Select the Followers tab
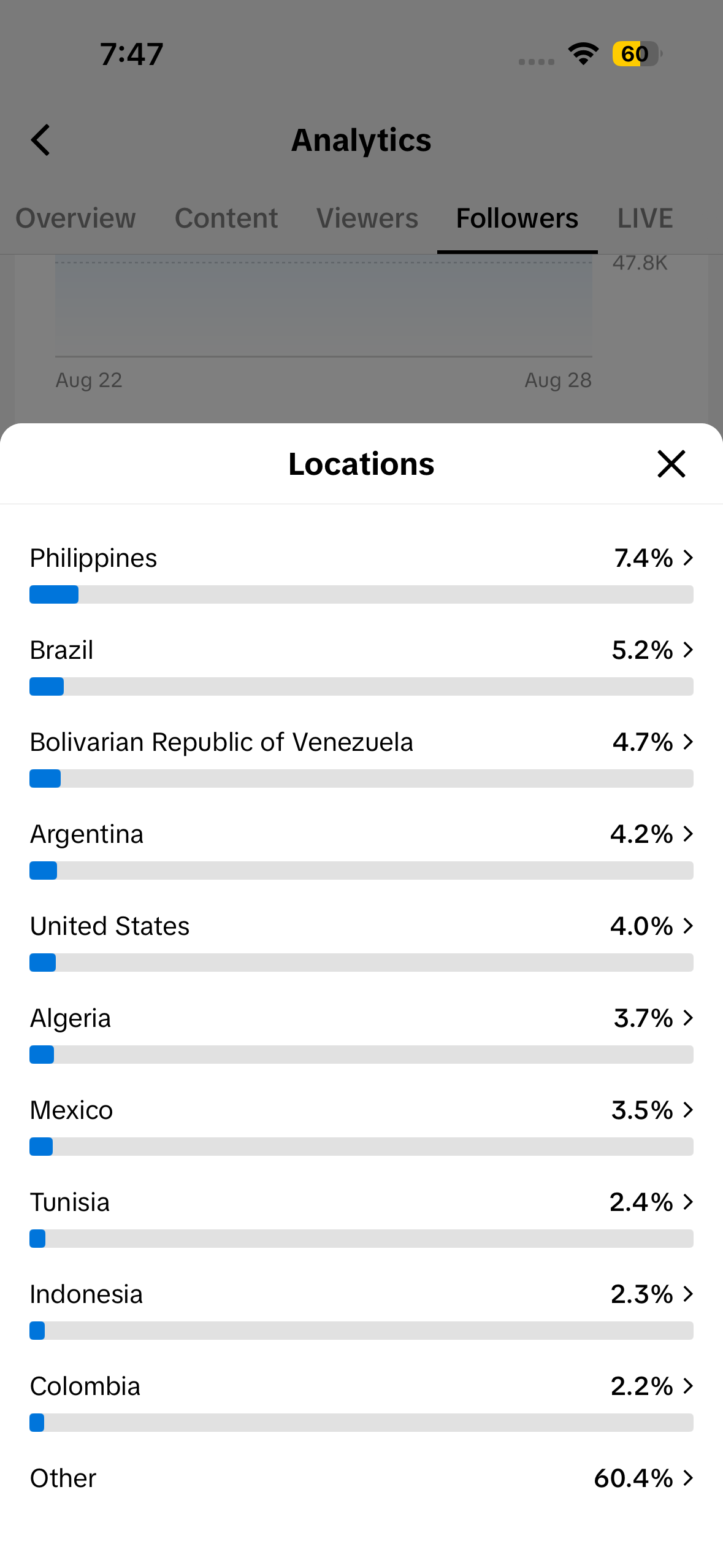Screen dimensions: 723x1568 [x=517, y=218]
